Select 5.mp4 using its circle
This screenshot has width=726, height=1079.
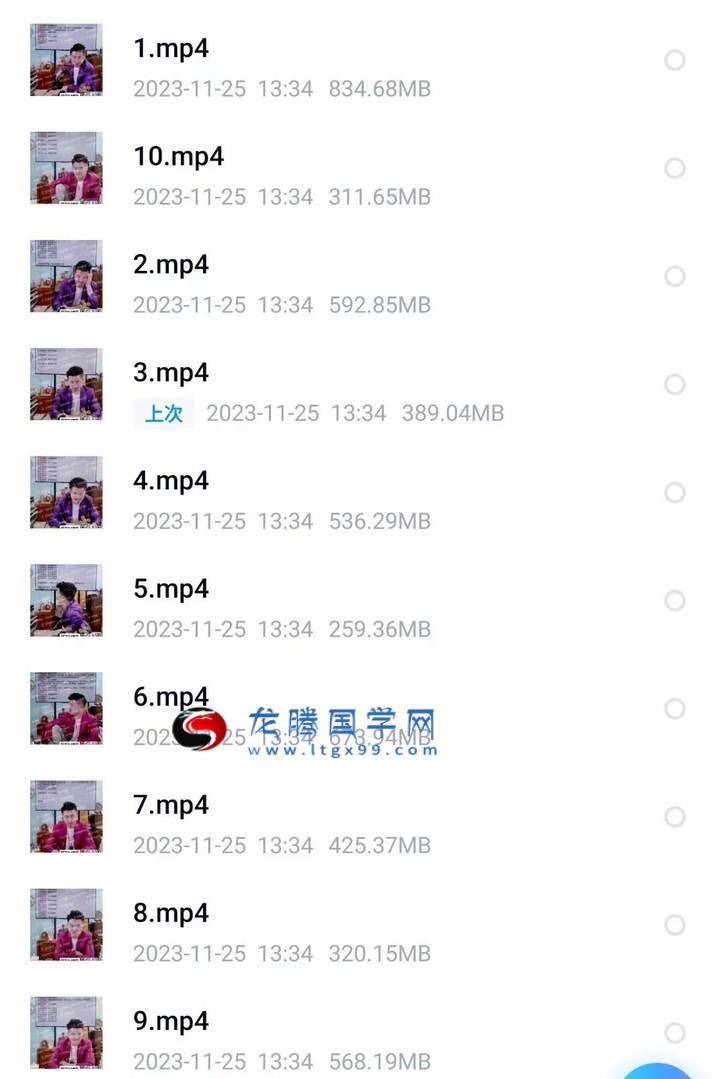click(675, 600)
